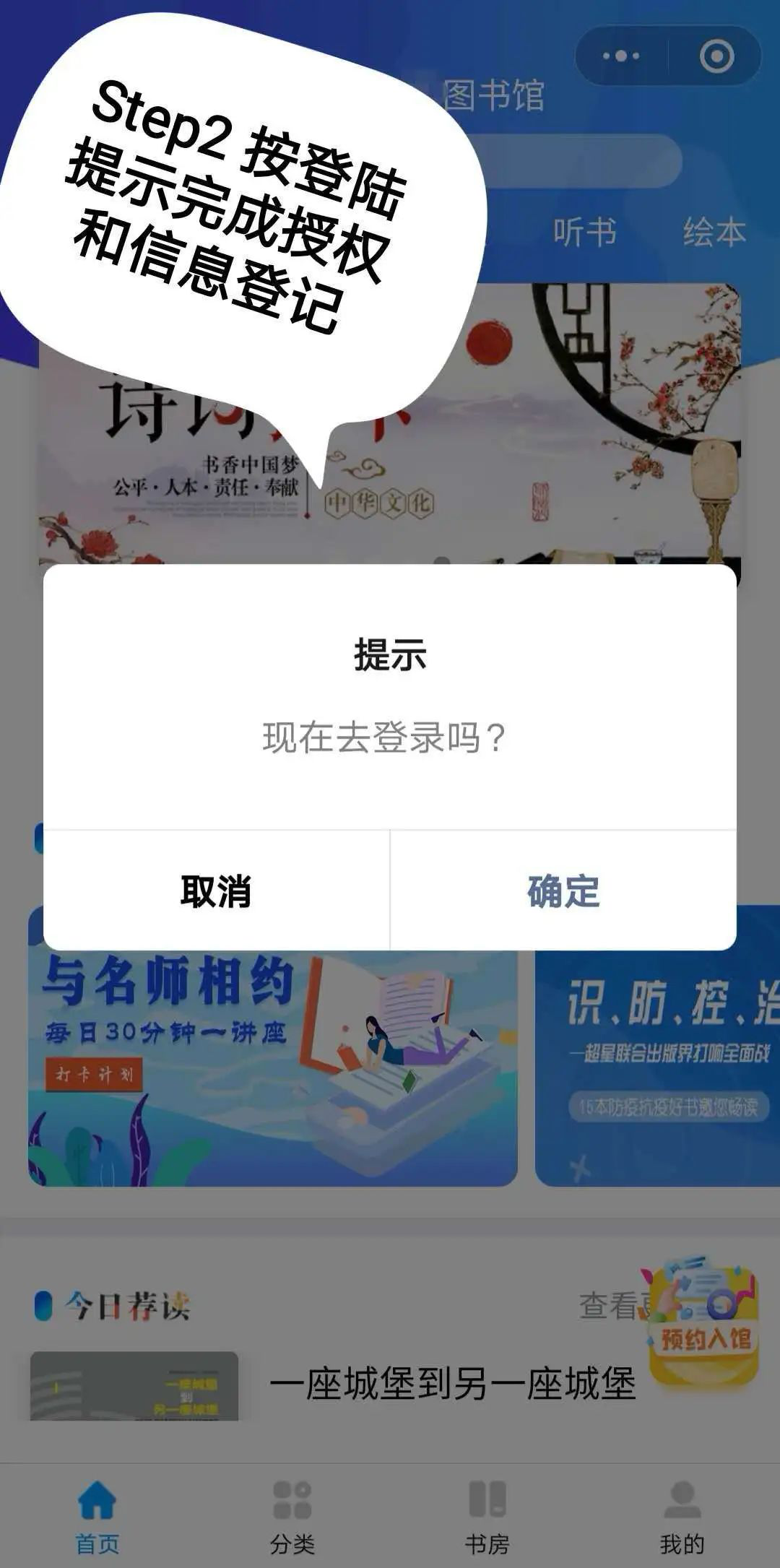Screen dimensions: 780x1568
Task: Close the mini program via circle icon
Action: [716, 56]
